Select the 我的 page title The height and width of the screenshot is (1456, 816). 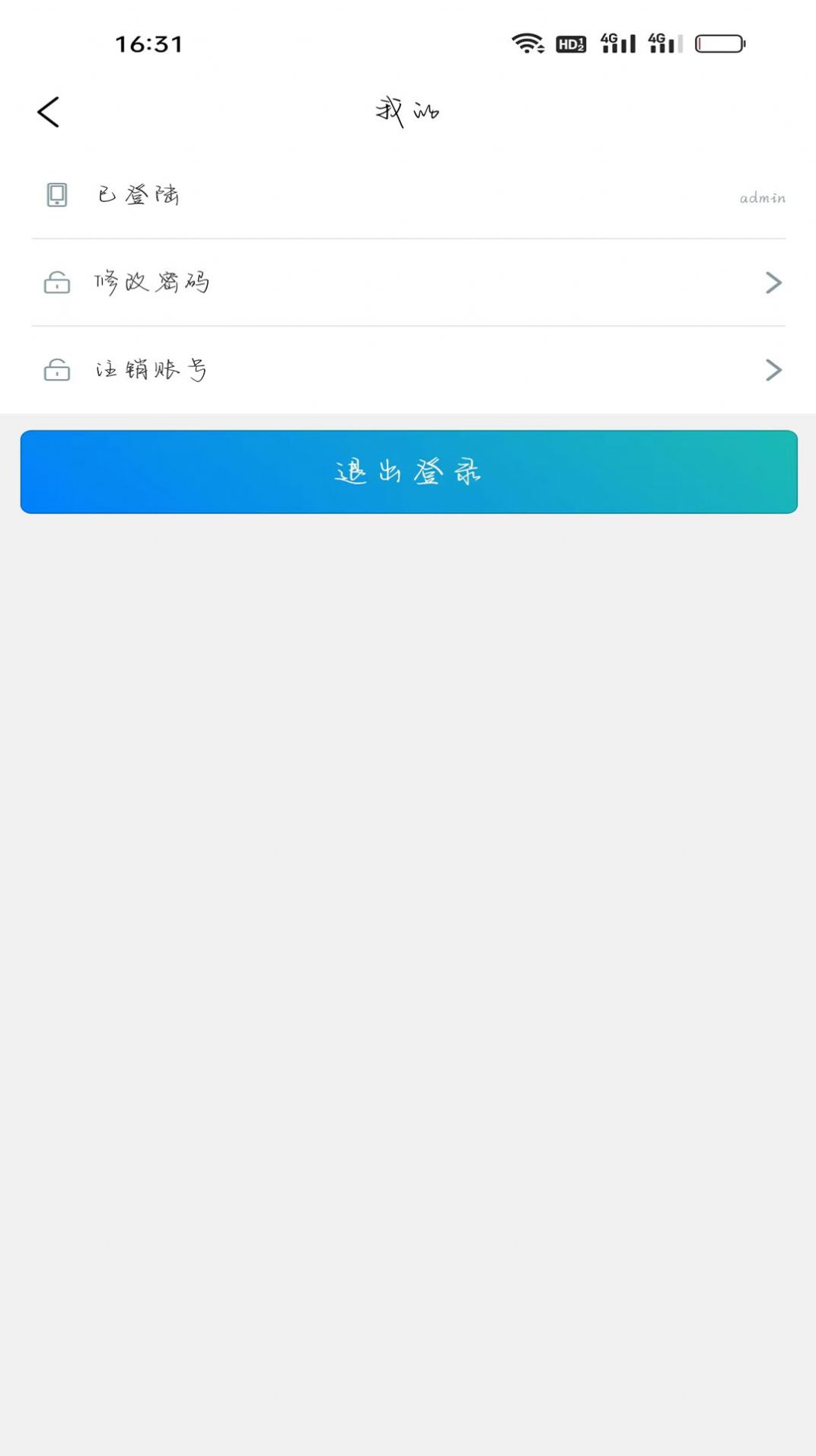pyautogui.click(x=408, y=110)
